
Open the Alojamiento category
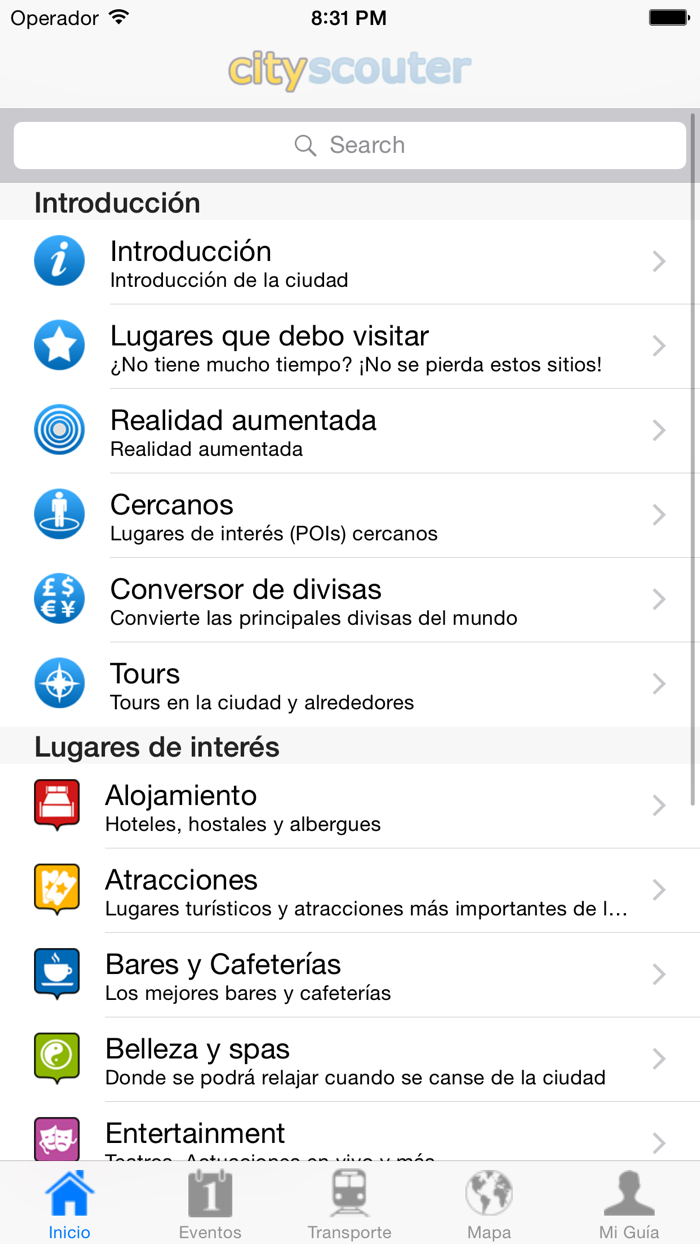click(x=350, y=807)
